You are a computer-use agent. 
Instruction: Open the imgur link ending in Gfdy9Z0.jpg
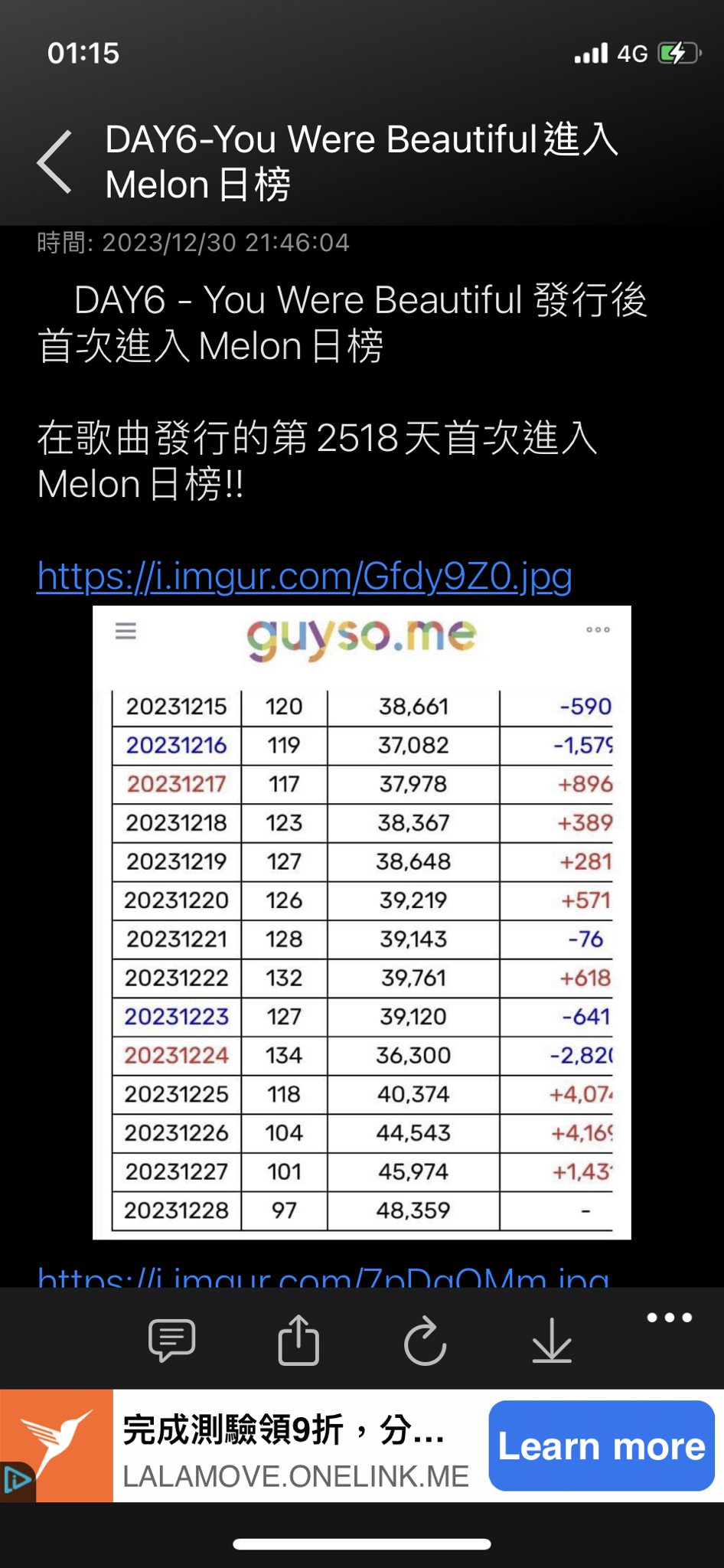click(305, 576)
